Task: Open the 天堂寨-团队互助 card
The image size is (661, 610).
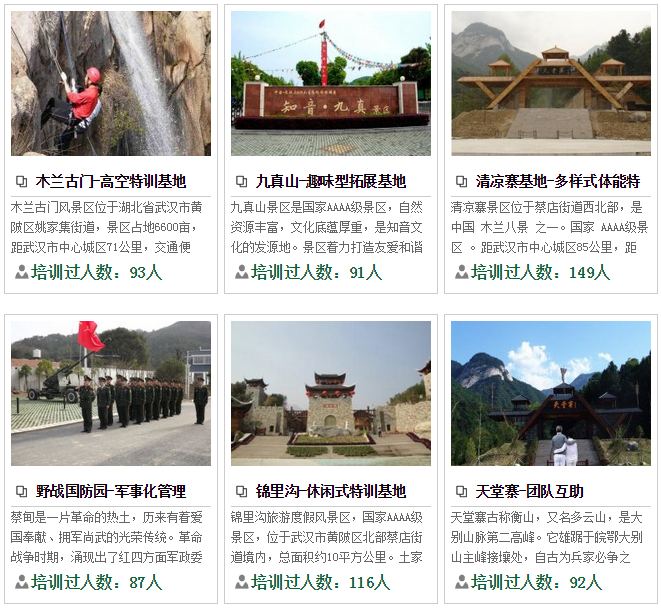Action: [529, 491]
